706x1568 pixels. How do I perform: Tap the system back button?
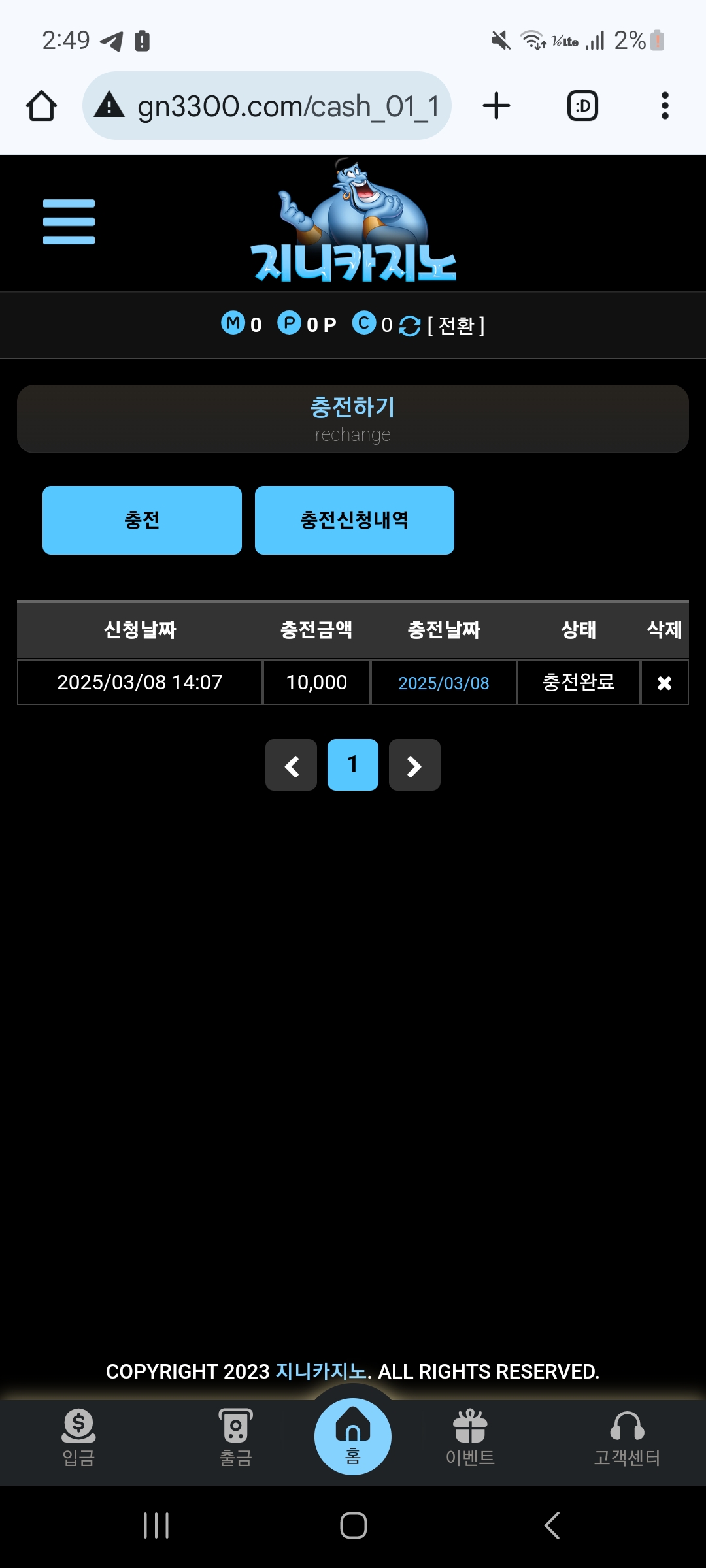point(552,1526)
